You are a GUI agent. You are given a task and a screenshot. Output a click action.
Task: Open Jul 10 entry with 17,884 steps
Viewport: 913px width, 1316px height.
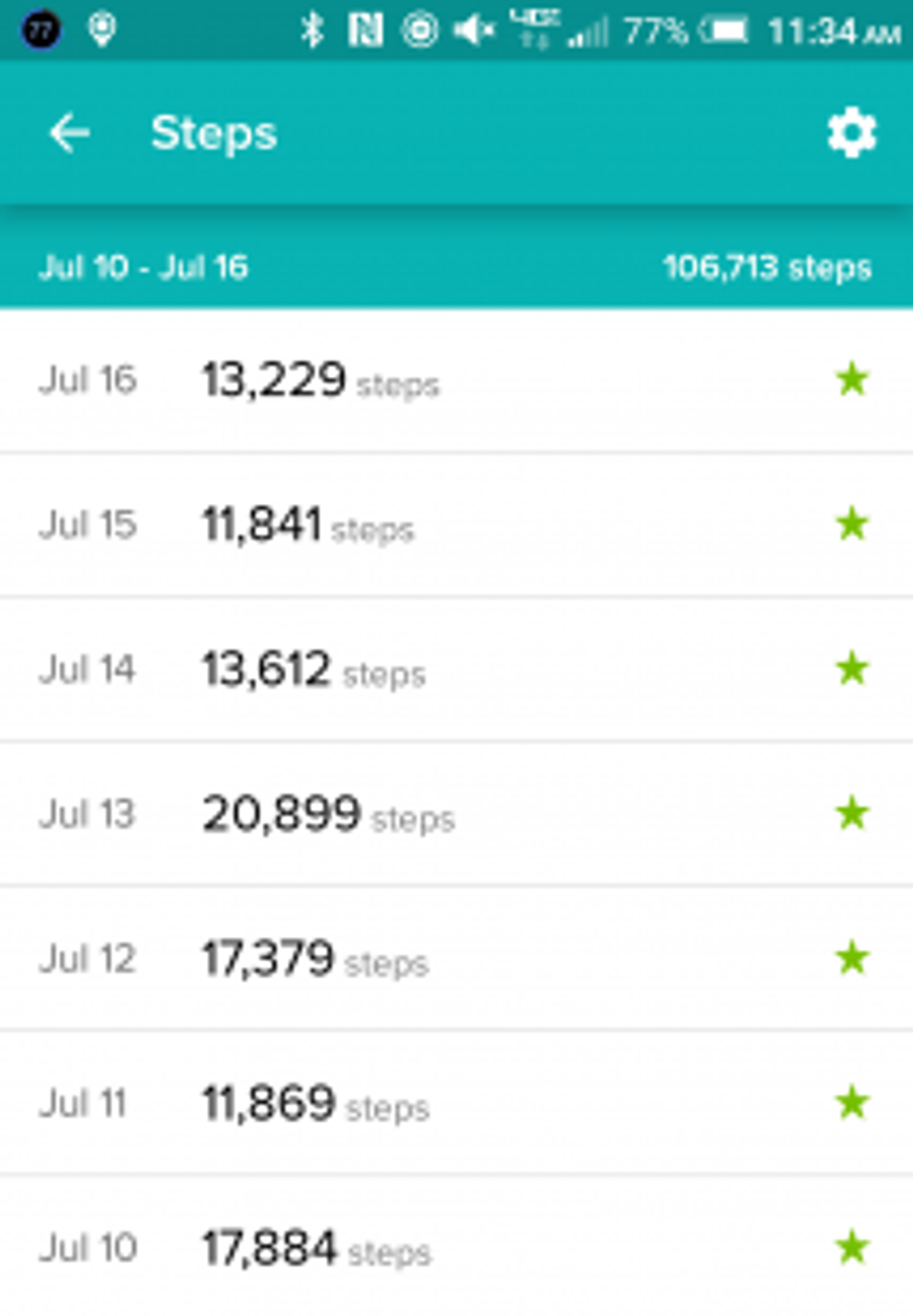(456, 1248)
